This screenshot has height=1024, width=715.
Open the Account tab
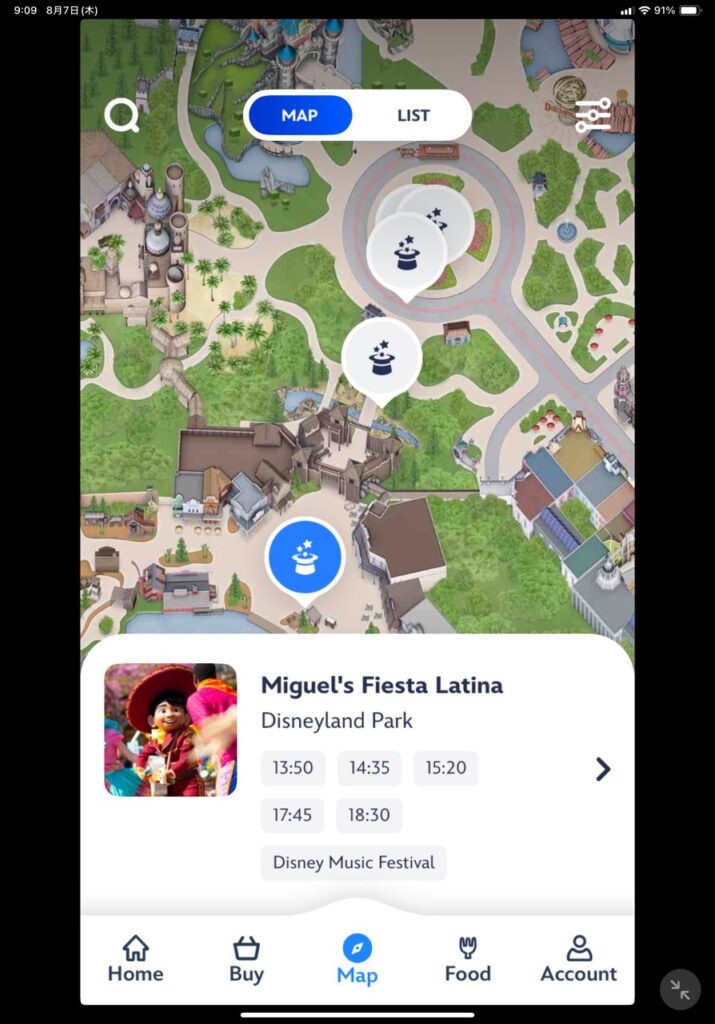click(x=578, y=959)
